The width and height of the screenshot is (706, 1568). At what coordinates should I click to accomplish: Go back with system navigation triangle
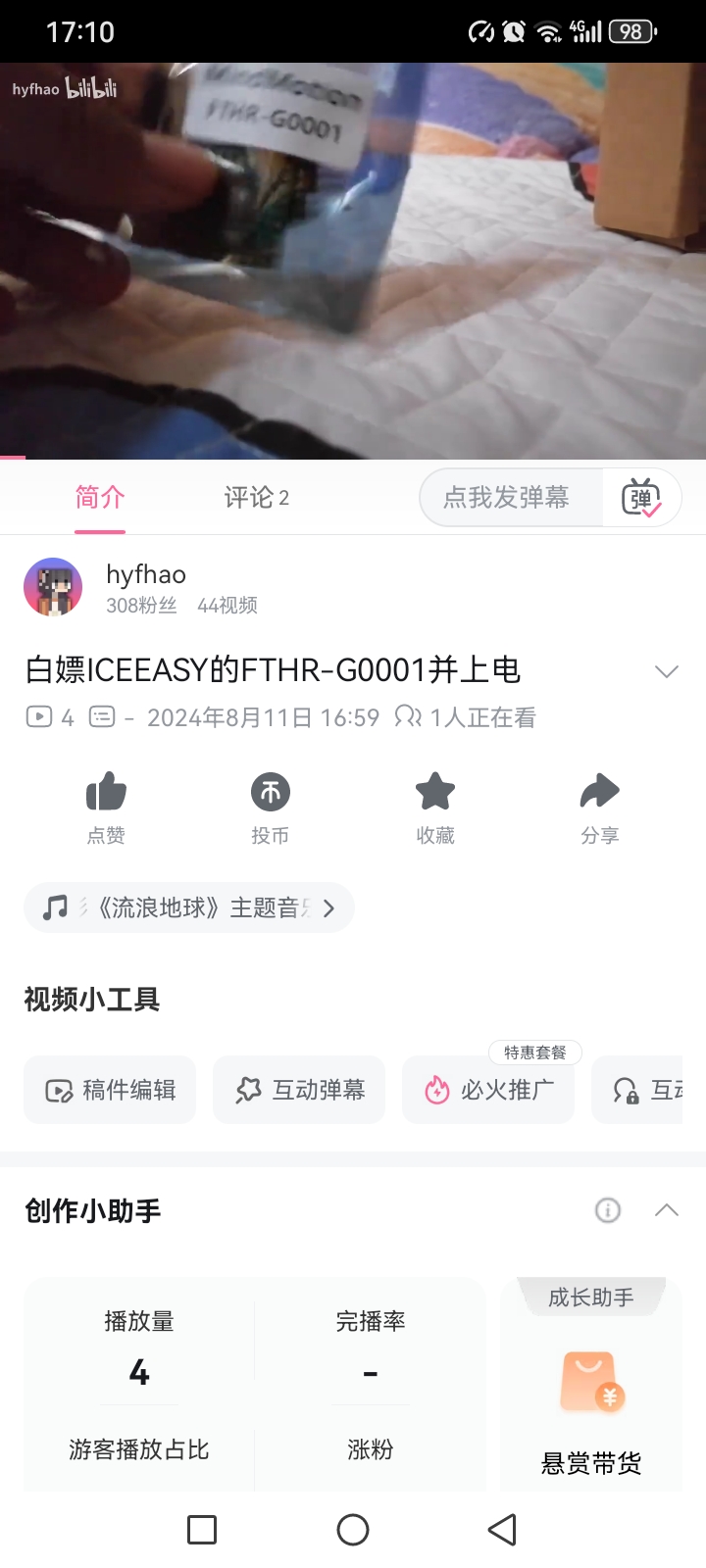502,1530
